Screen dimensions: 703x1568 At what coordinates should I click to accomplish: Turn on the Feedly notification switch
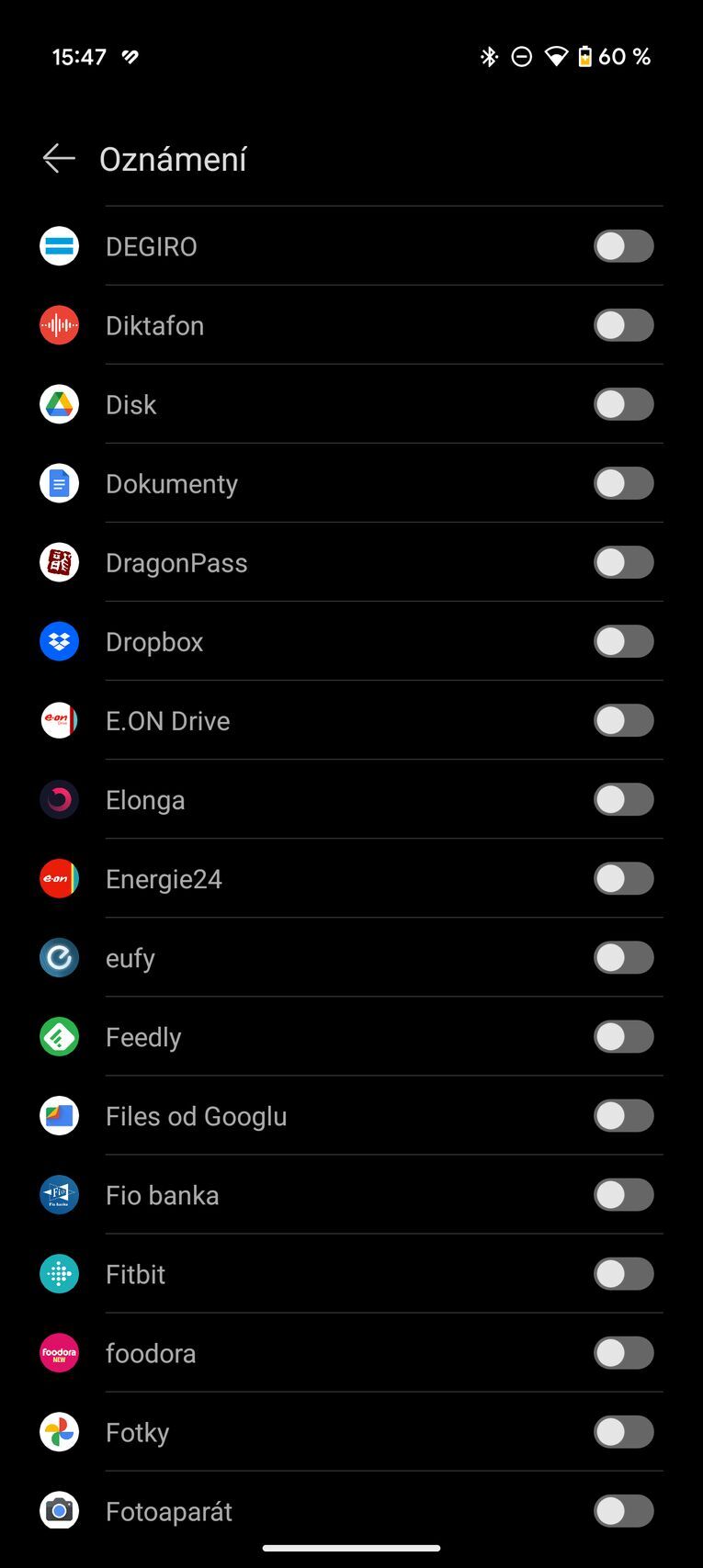[x=624, y=1036]
